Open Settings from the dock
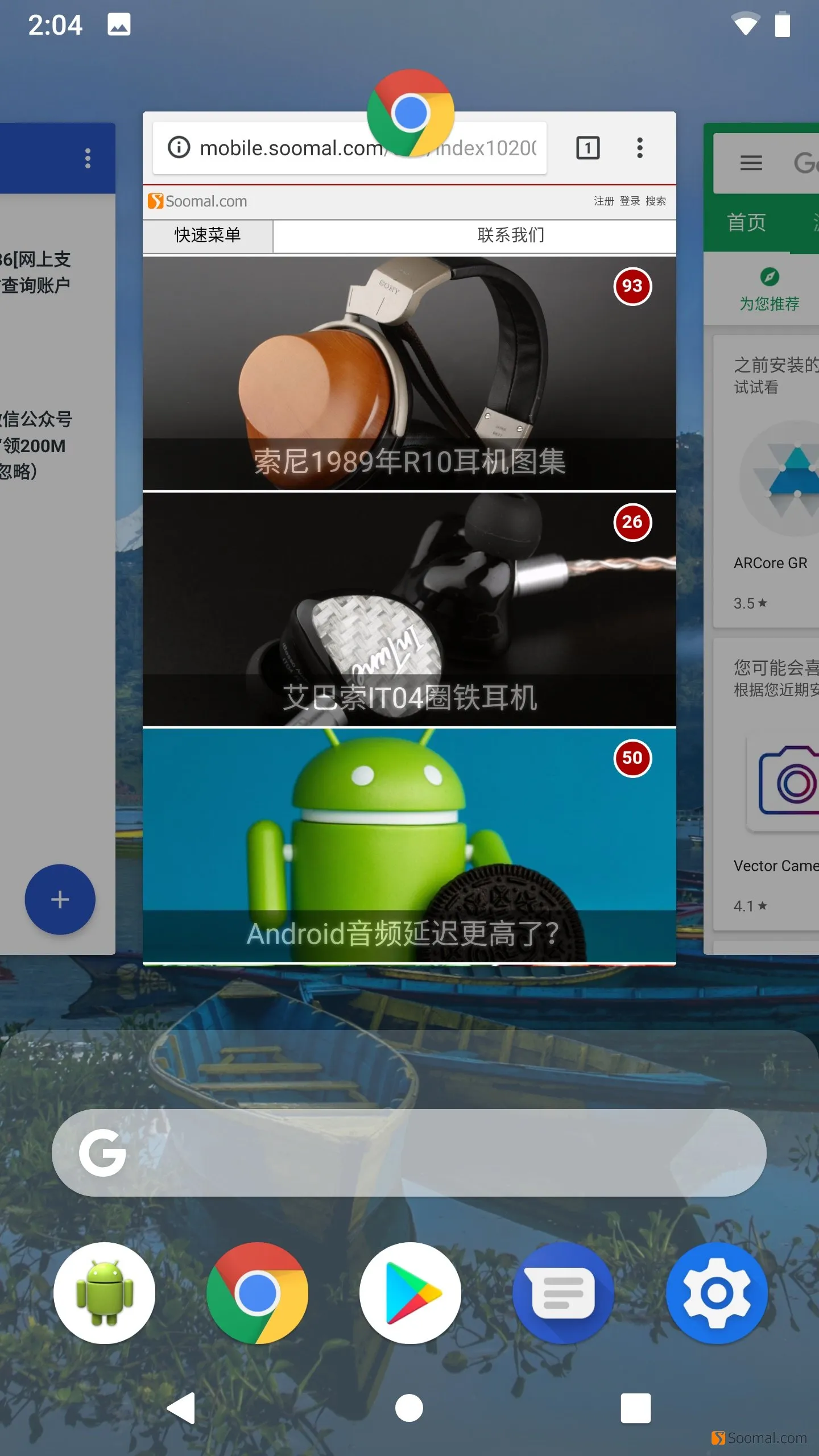The width and height of the screenshot is (819, 1456). (717, 1293)
